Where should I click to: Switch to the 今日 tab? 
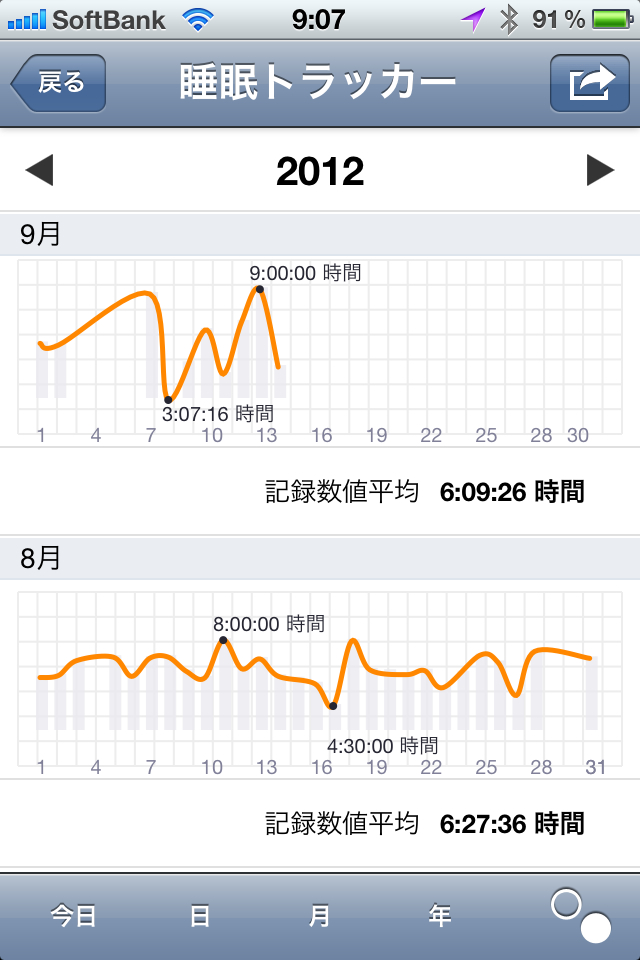[x=74, y=916]
